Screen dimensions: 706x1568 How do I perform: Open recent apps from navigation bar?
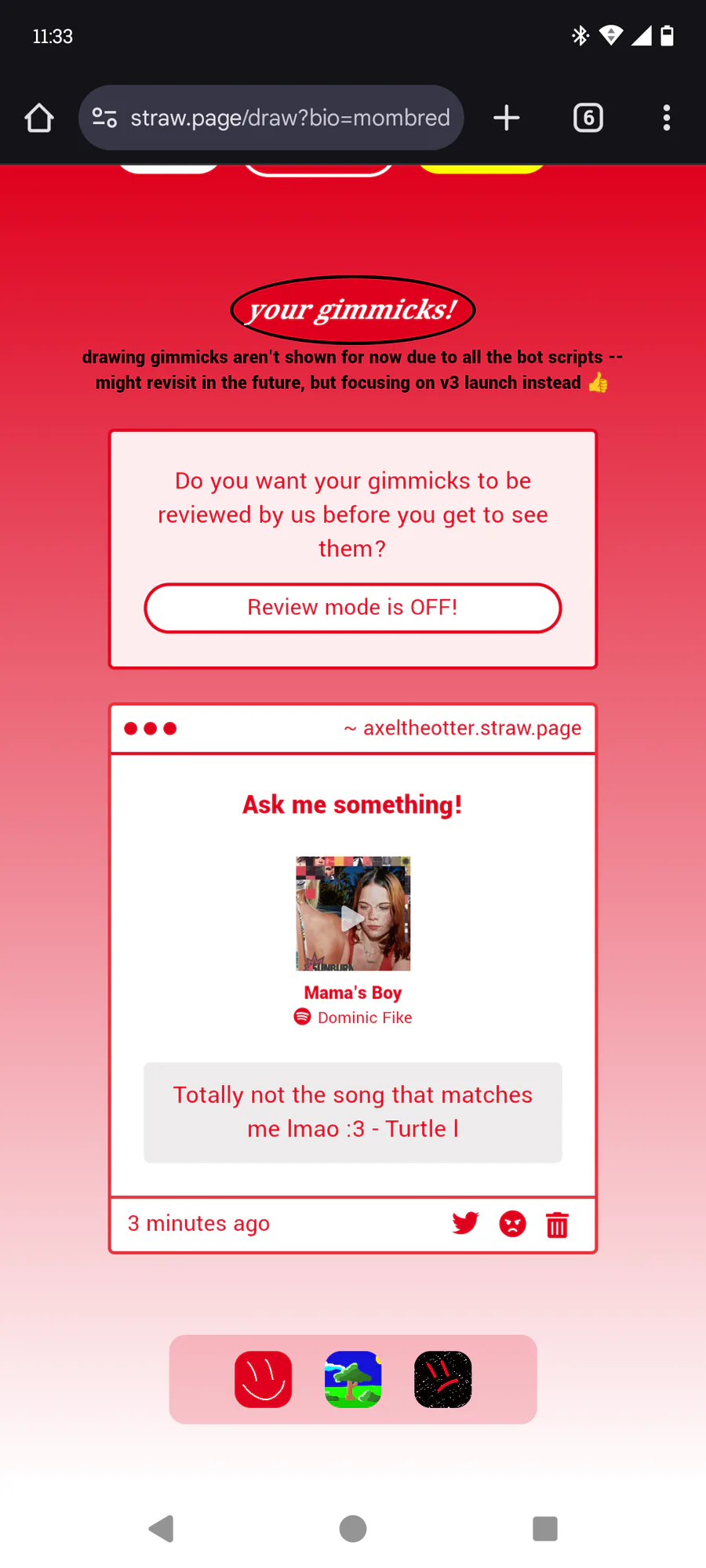545,1528
